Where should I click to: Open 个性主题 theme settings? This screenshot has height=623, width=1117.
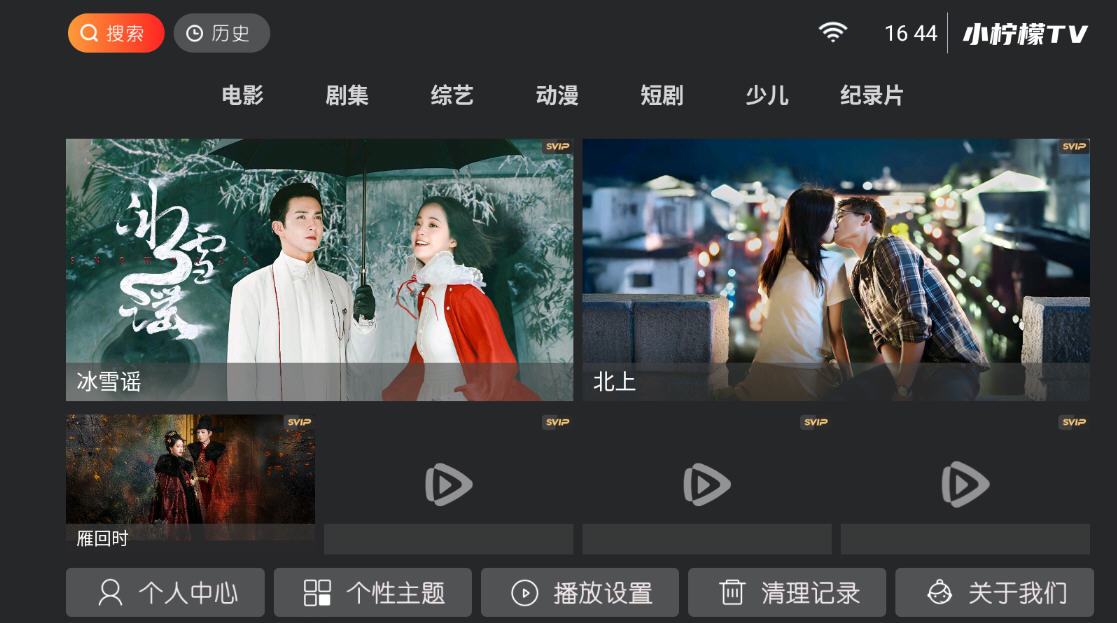(373, 592)
